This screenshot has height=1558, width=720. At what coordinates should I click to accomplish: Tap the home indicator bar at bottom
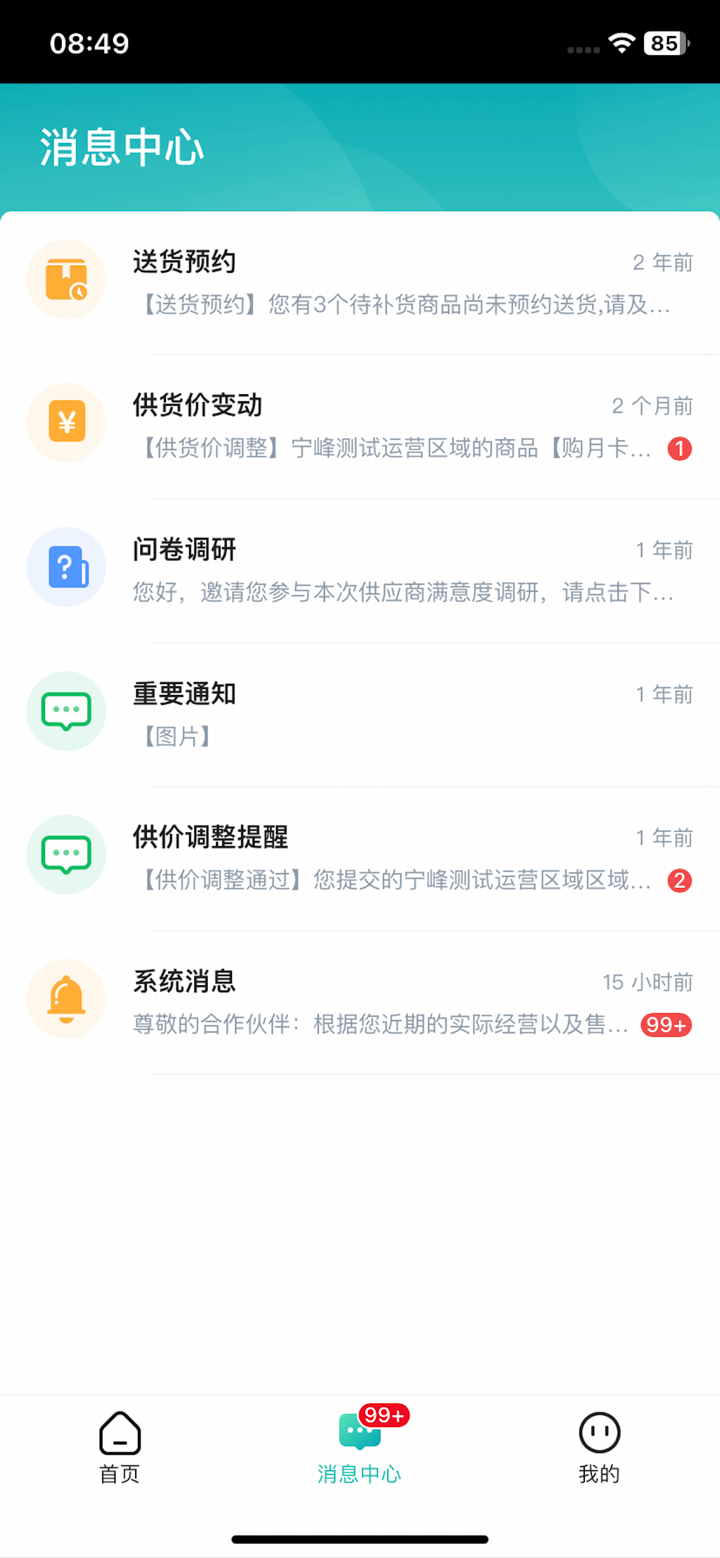point(360,1539)
